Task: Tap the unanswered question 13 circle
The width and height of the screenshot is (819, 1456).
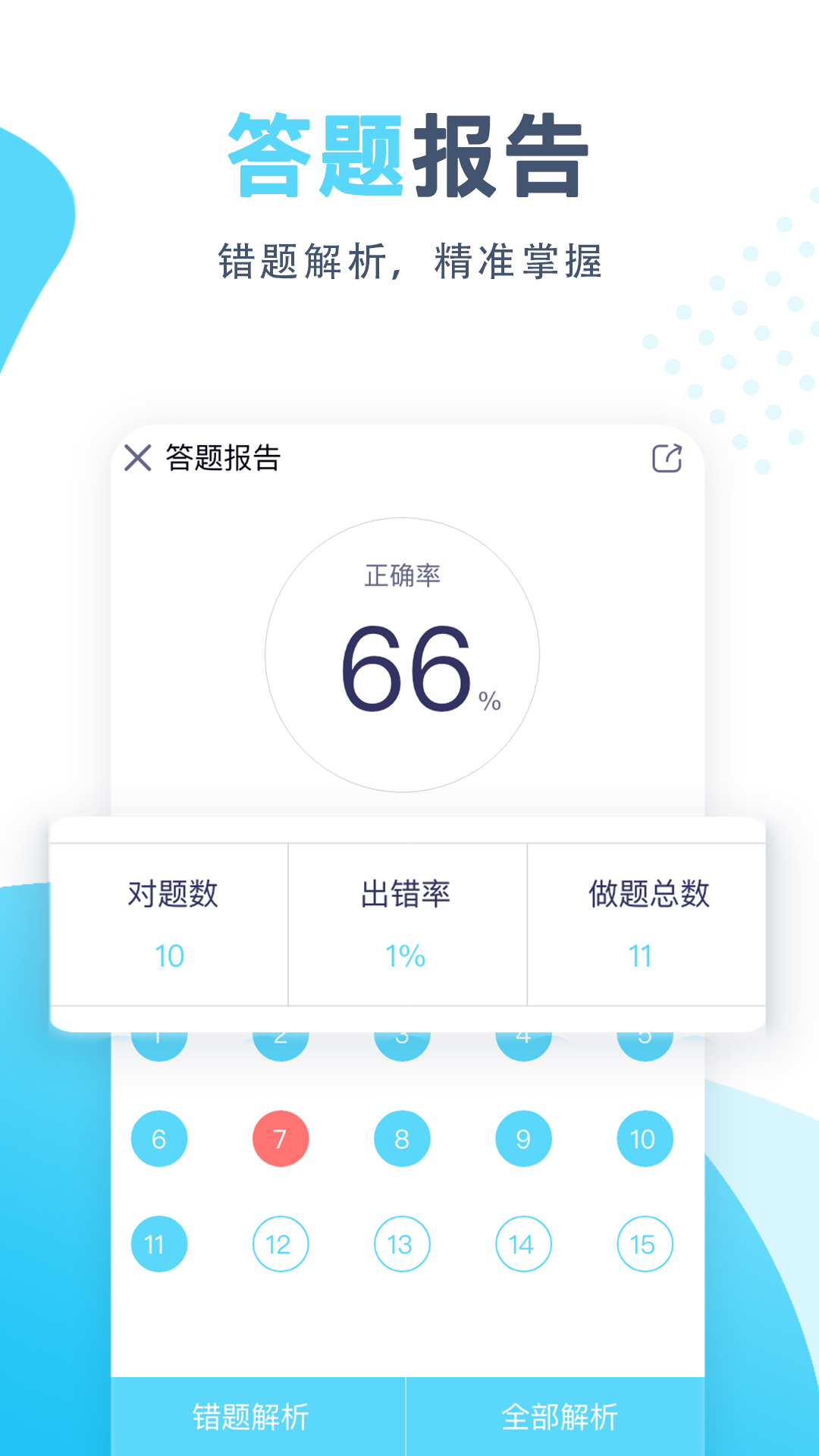Action: tap(403, 1244)
